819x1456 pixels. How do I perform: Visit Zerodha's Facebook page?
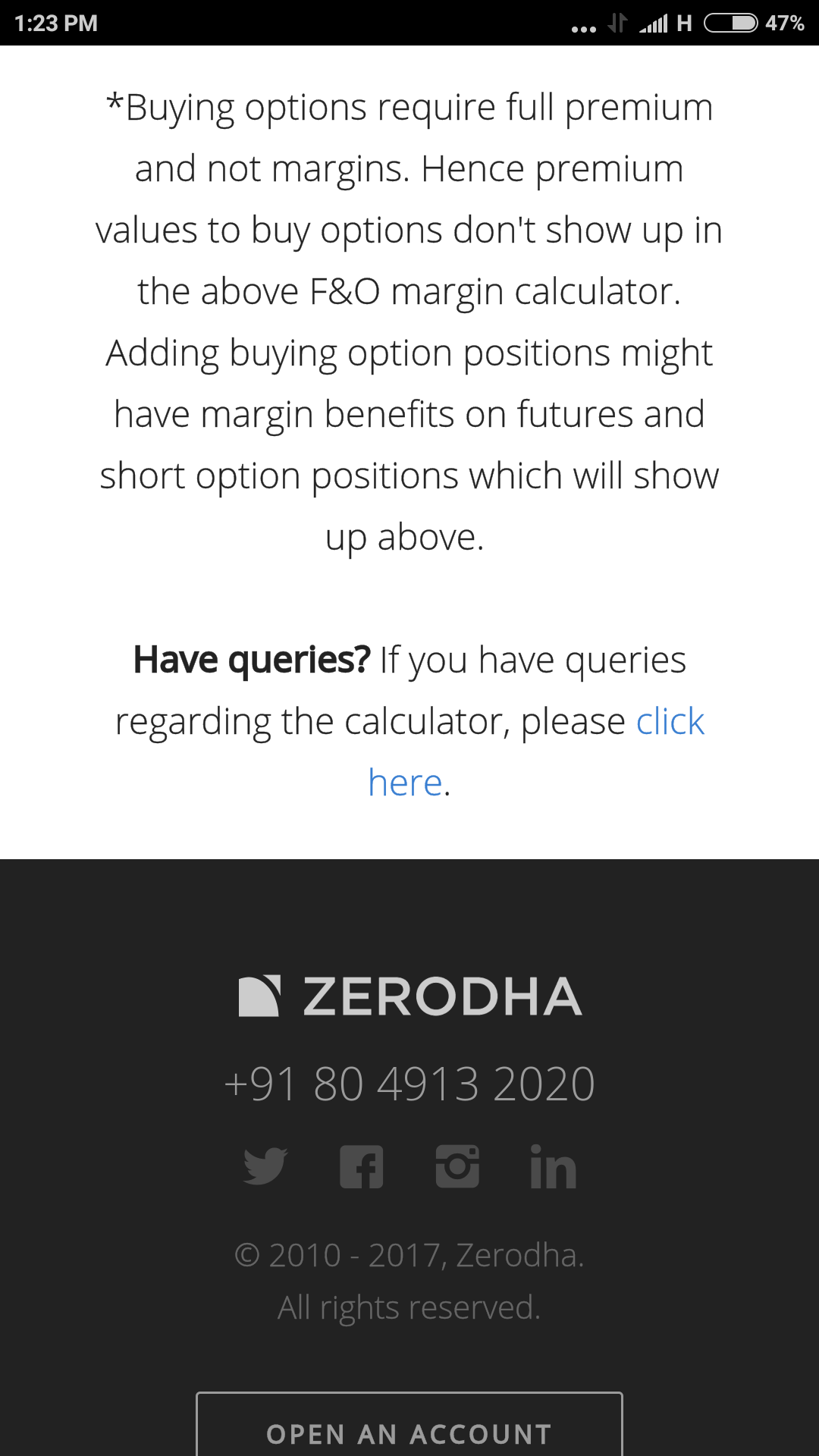[362, 1166]
